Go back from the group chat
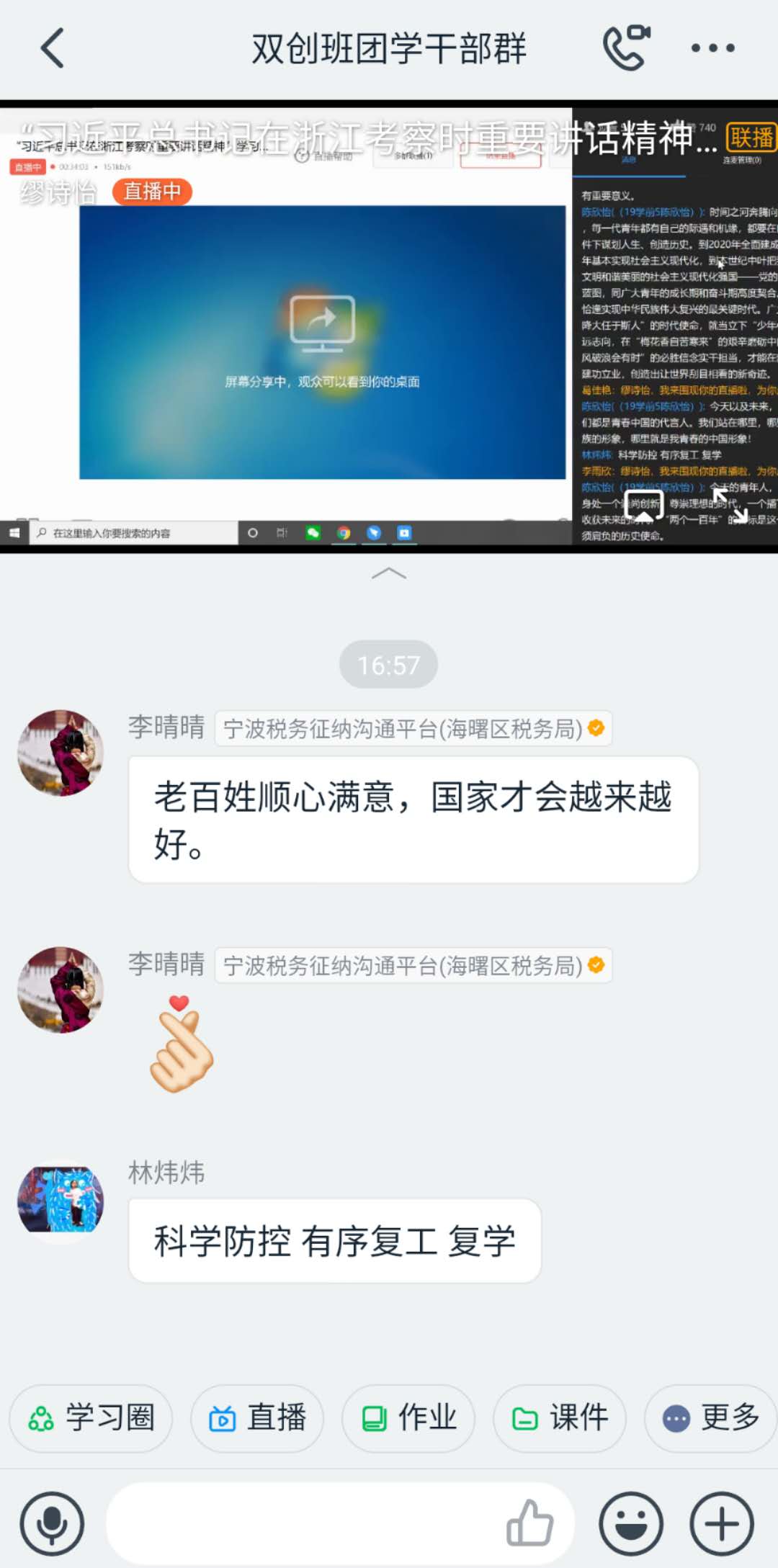Screen dimensions: 778x1568 52,48
